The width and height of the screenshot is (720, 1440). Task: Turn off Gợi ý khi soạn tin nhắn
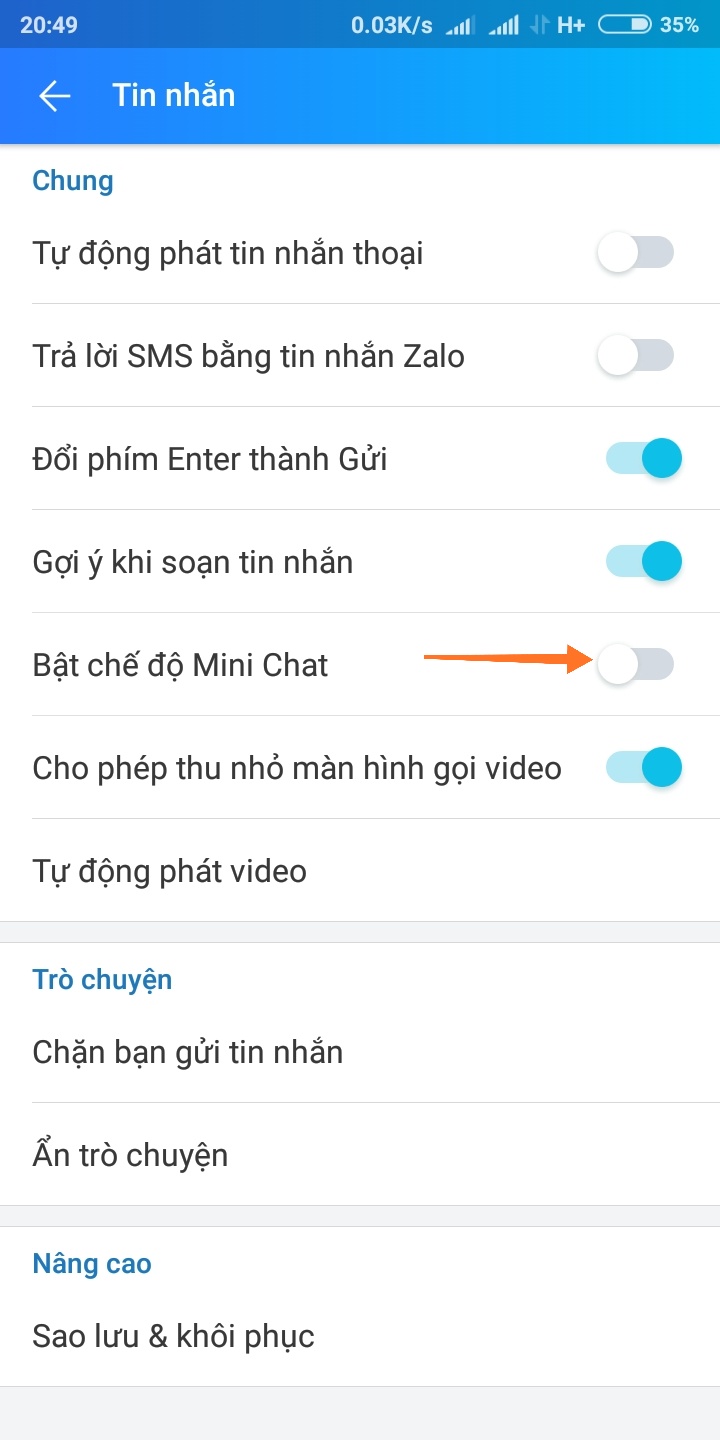pos(643,562)
